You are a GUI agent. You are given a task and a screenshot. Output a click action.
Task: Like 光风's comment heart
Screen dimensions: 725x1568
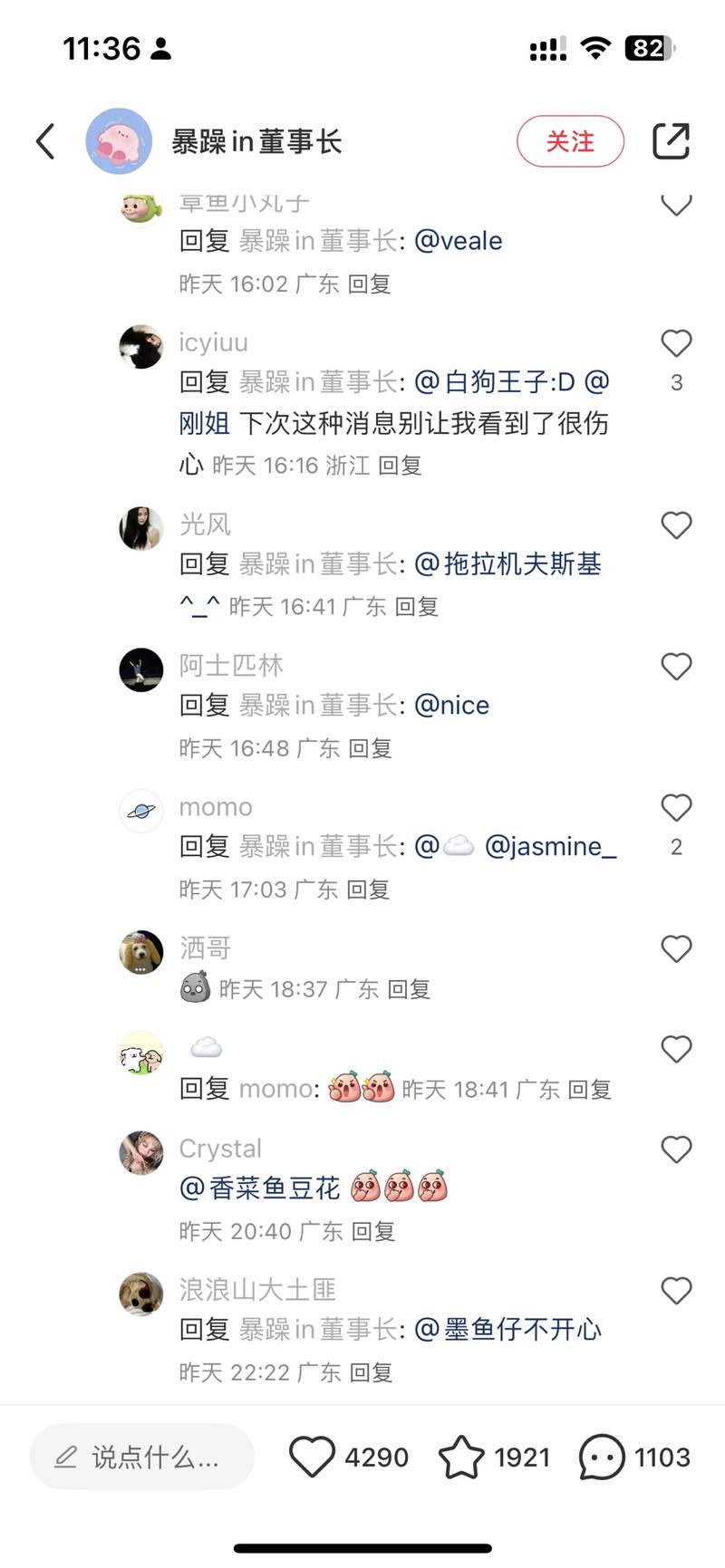[x=676, y=524]
